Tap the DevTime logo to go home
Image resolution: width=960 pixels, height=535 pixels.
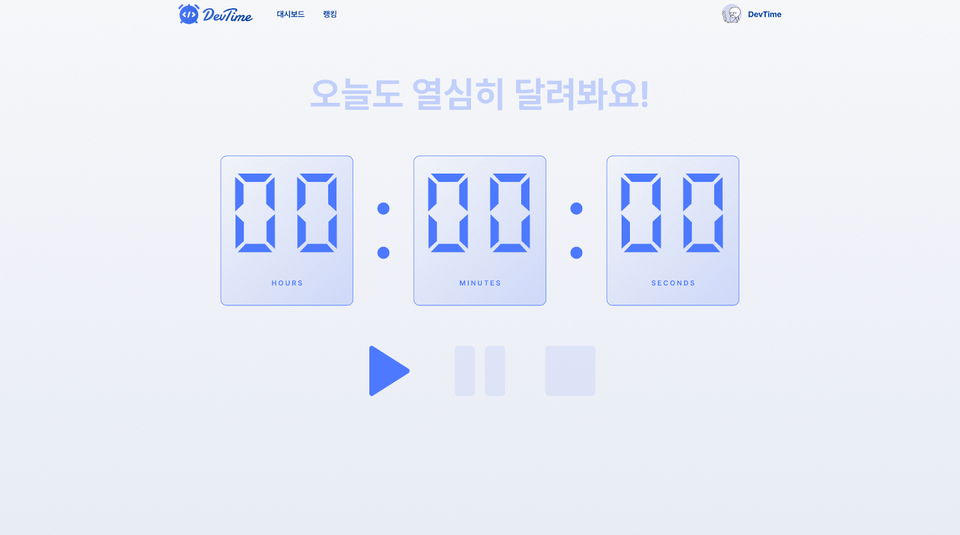click(x=215, y=14)
